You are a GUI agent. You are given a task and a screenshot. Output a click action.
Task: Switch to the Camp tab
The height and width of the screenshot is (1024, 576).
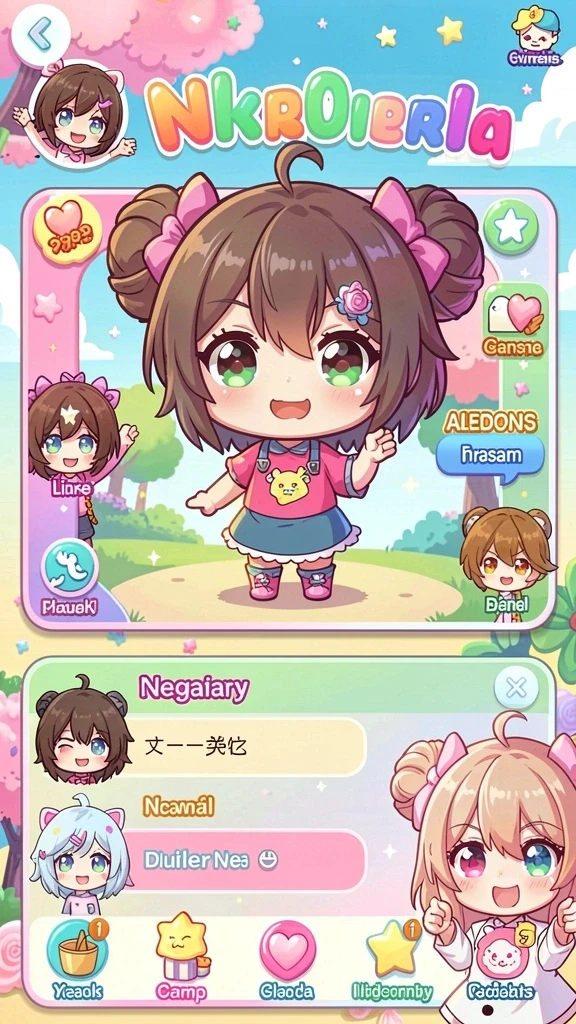coord(183,960)
